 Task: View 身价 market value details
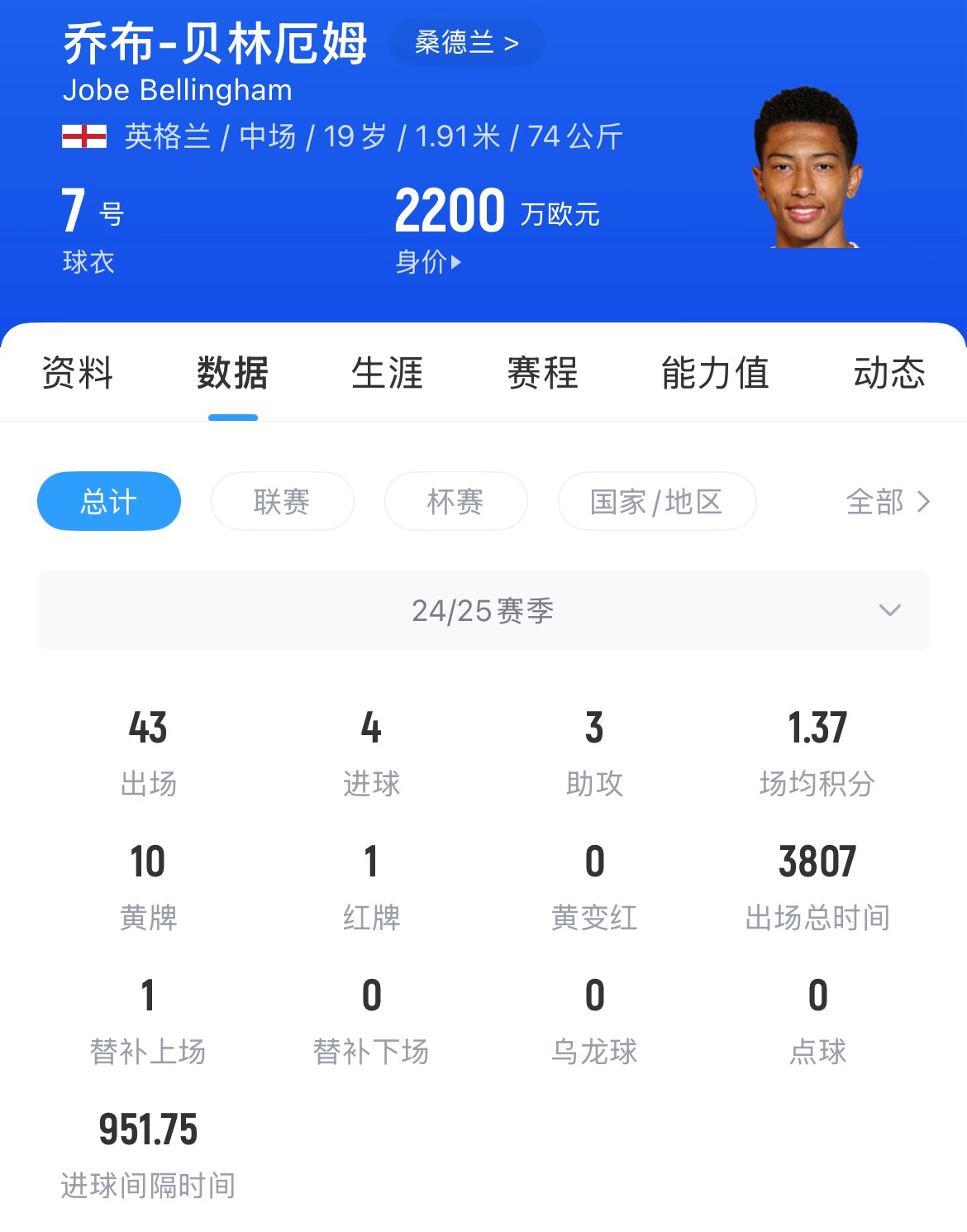[x=428, y=262]
